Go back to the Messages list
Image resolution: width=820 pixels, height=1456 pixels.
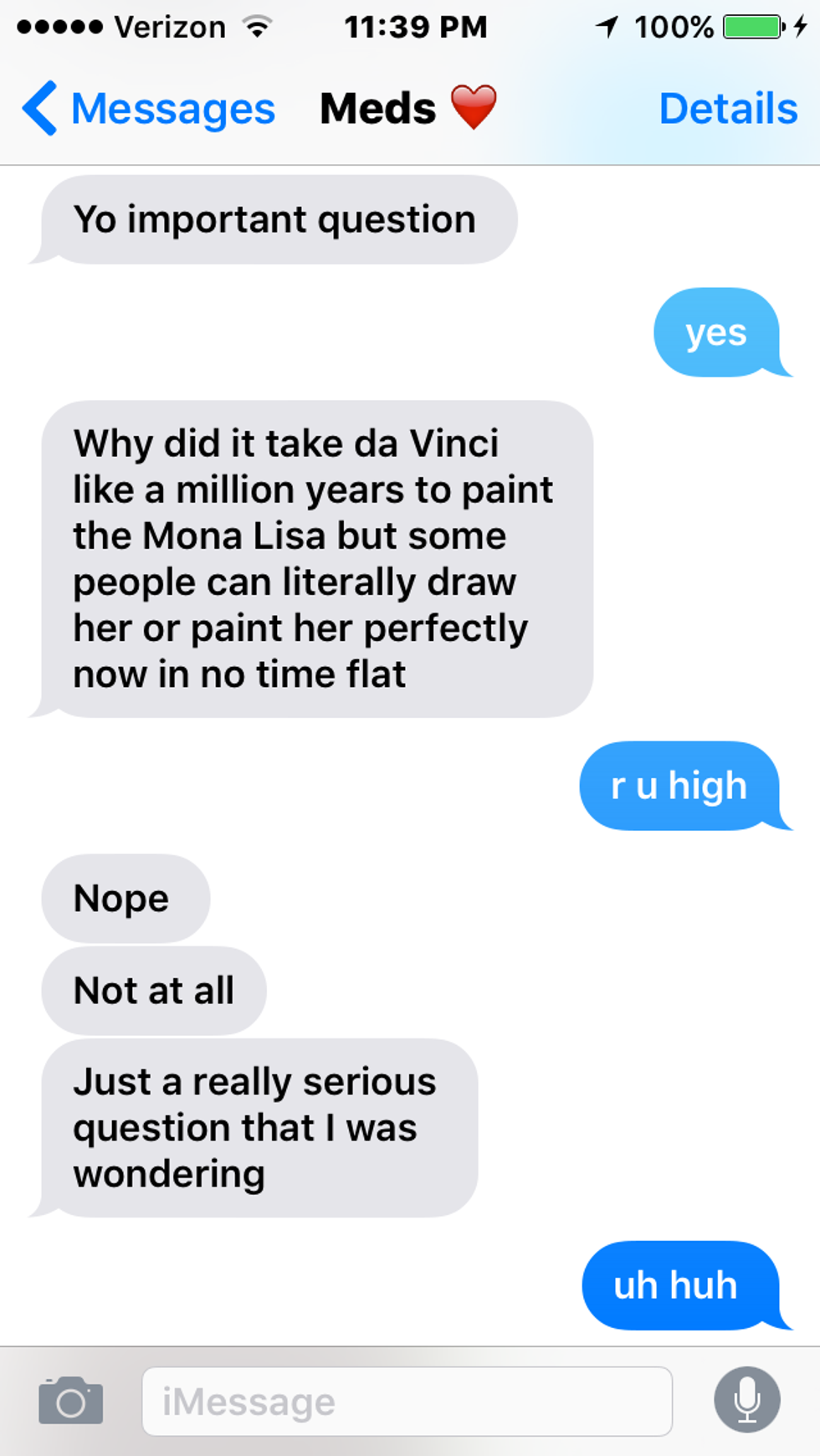[x=149, y=109]
